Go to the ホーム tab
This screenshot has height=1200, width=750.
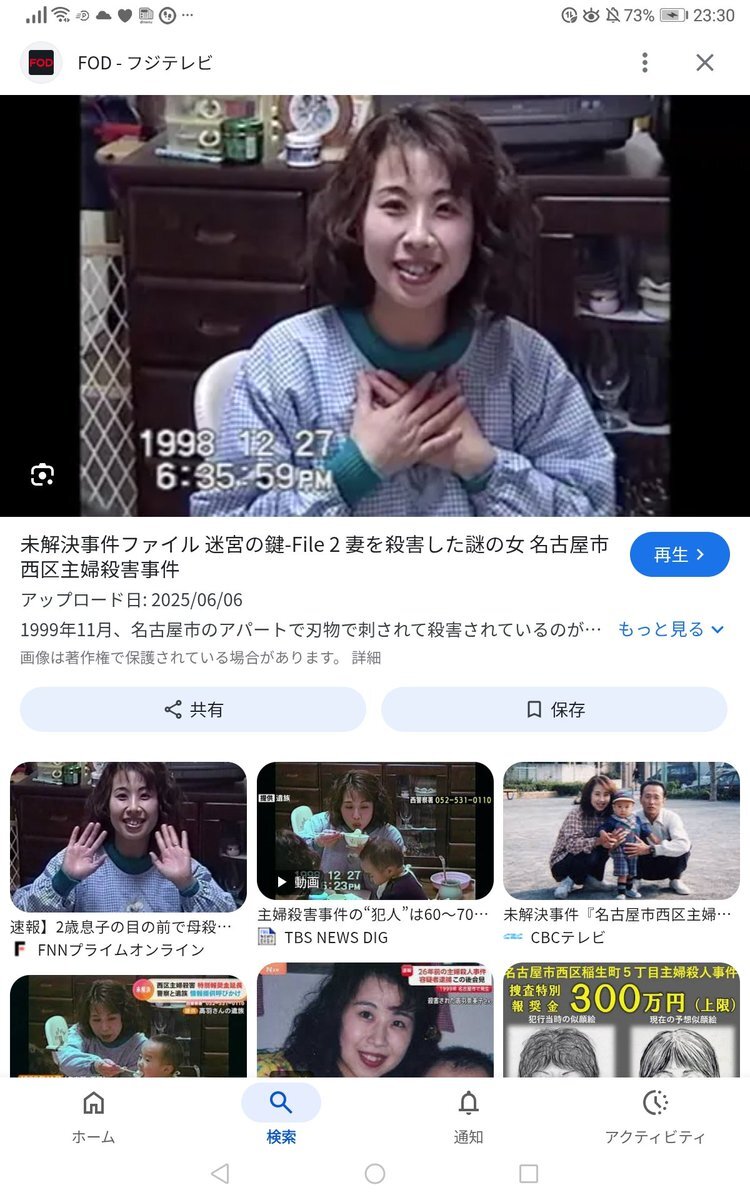coord(93,1115)
